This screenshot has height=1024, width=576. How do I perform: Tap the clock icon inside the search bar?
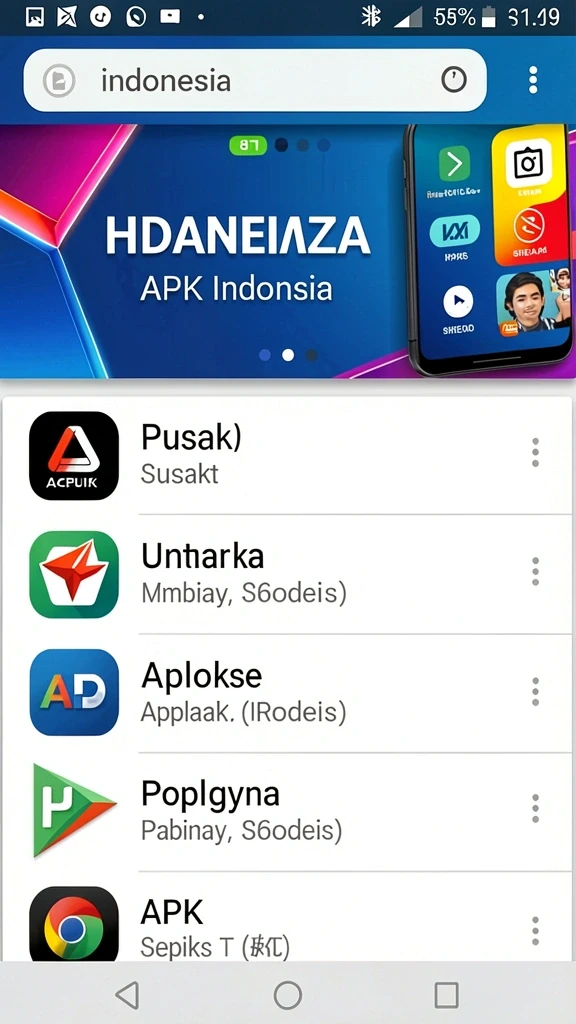coord(454,80)
